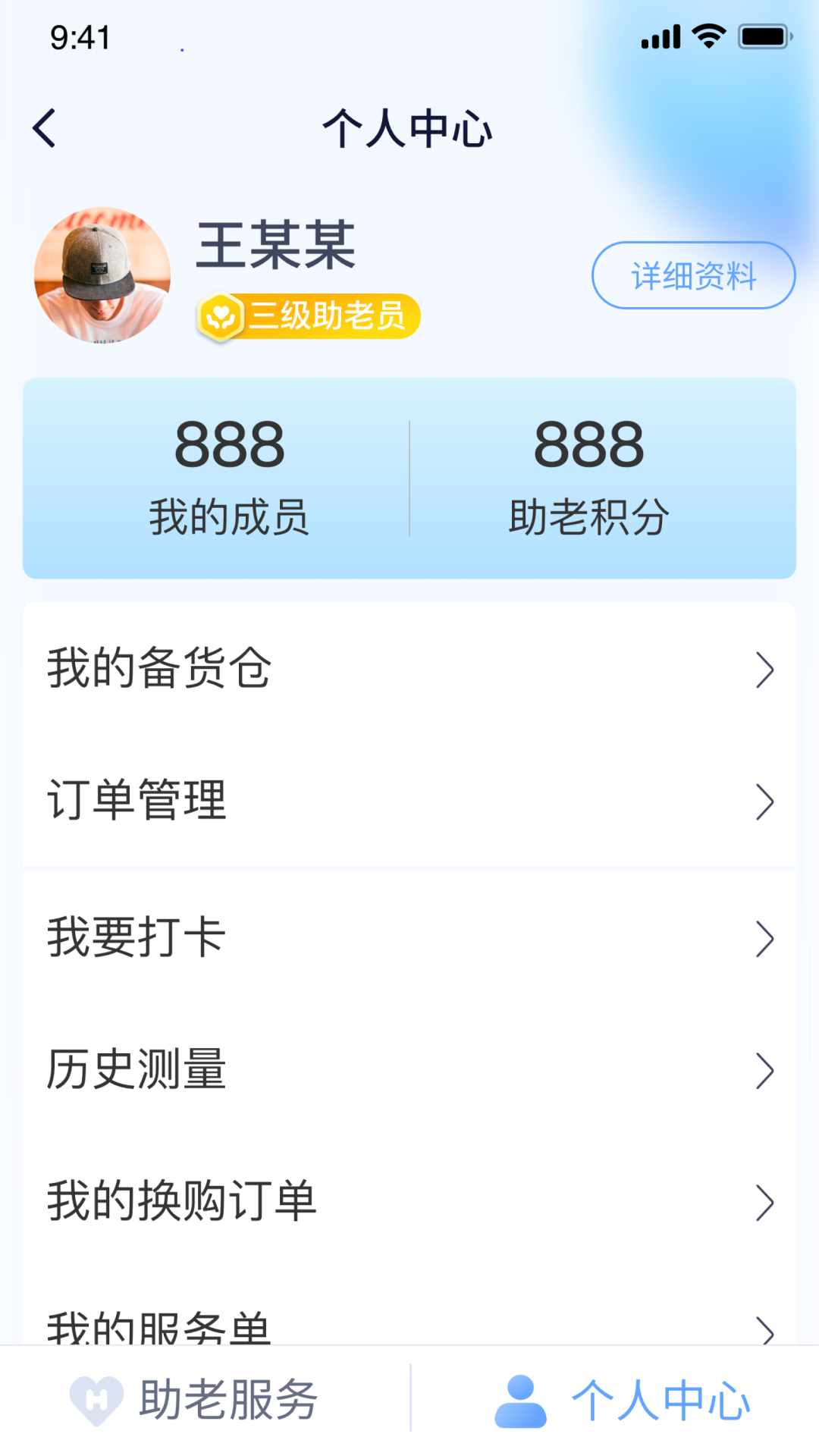Open 订单管理 order management
Image resolution: width=819 pixels, height=1456 pixels.
[x=409, y=801]
